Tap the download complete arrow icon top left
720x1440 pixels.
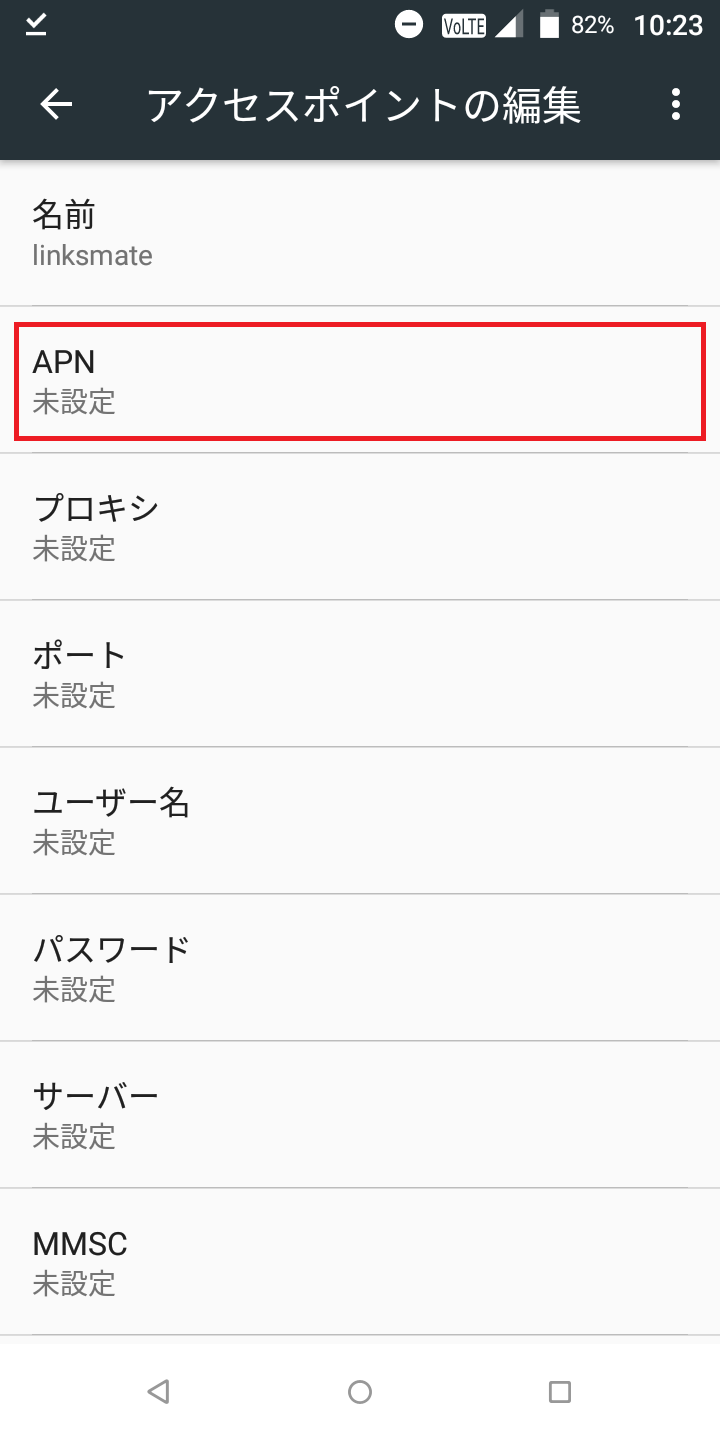(x=35, y=25)
